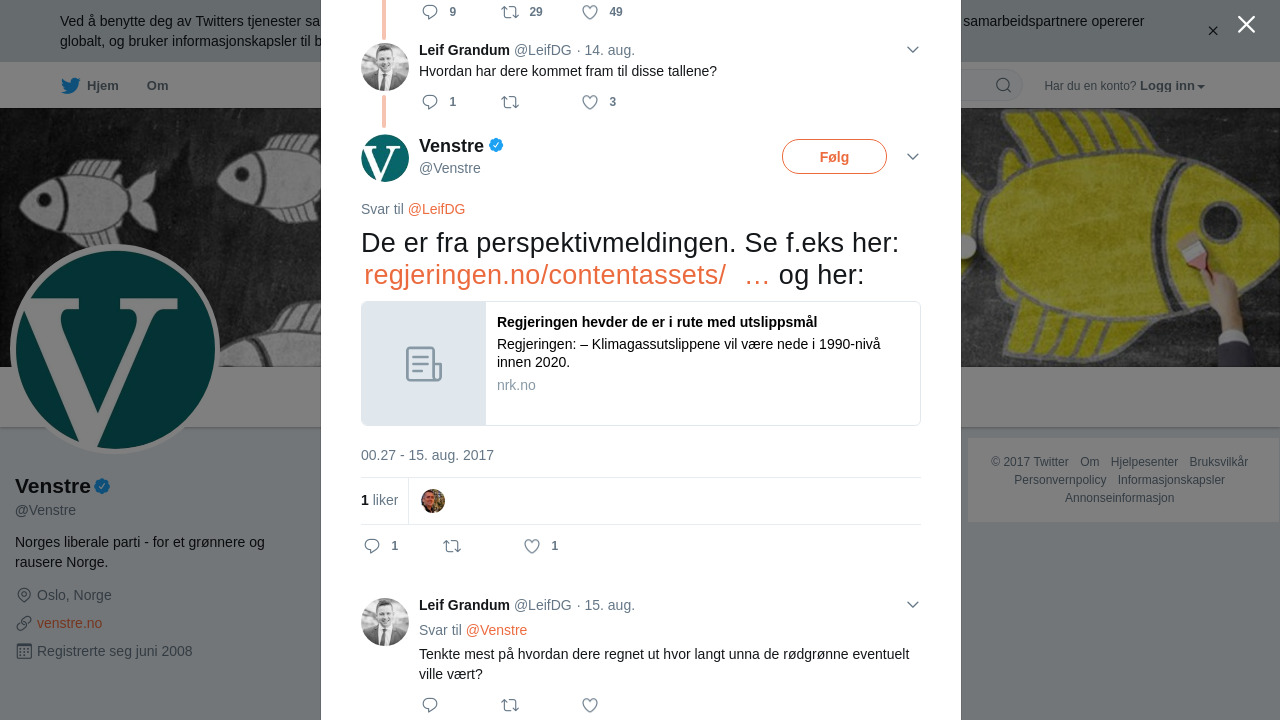Open the Personvernpolicy footer link

[x=1060, y=480]
